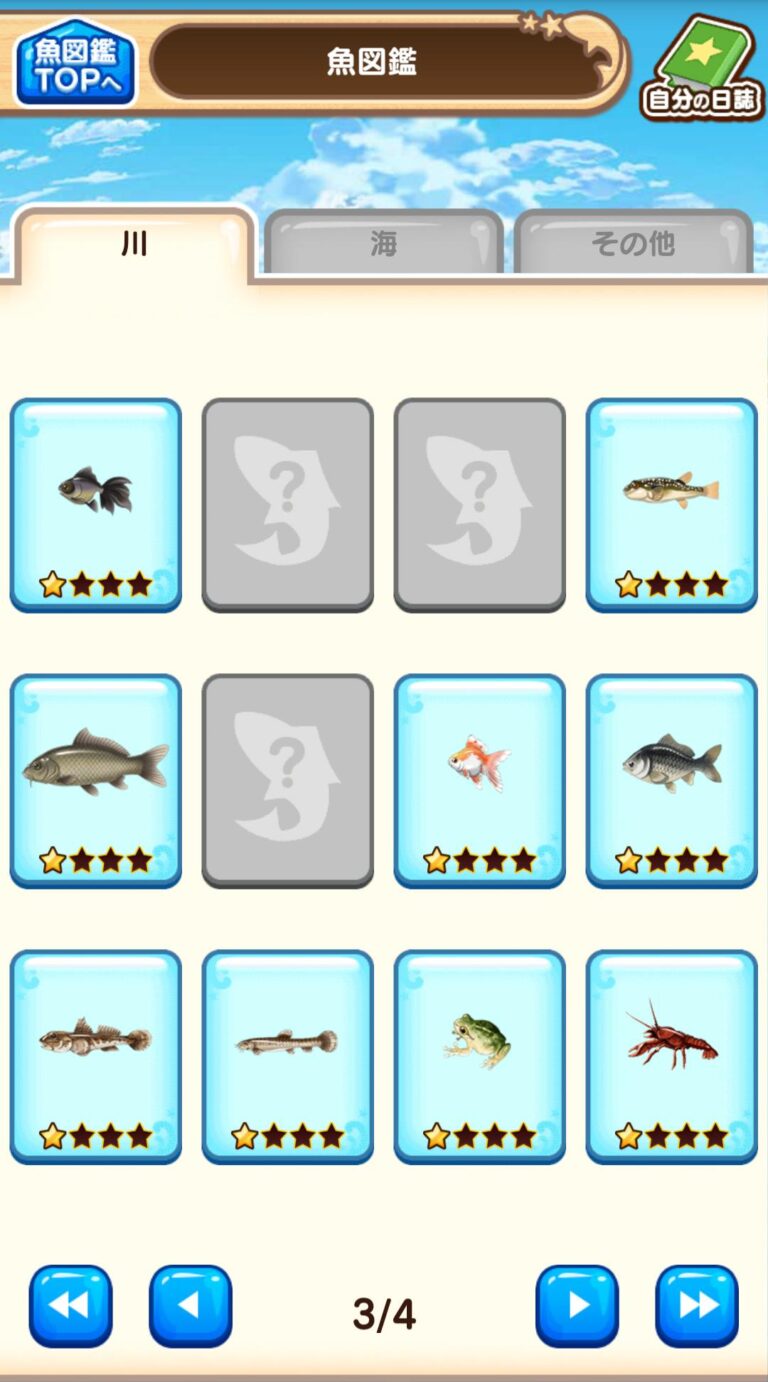Open the red crayfish card
Viewport: 768px width, 1382px height.
[671, 1056]
